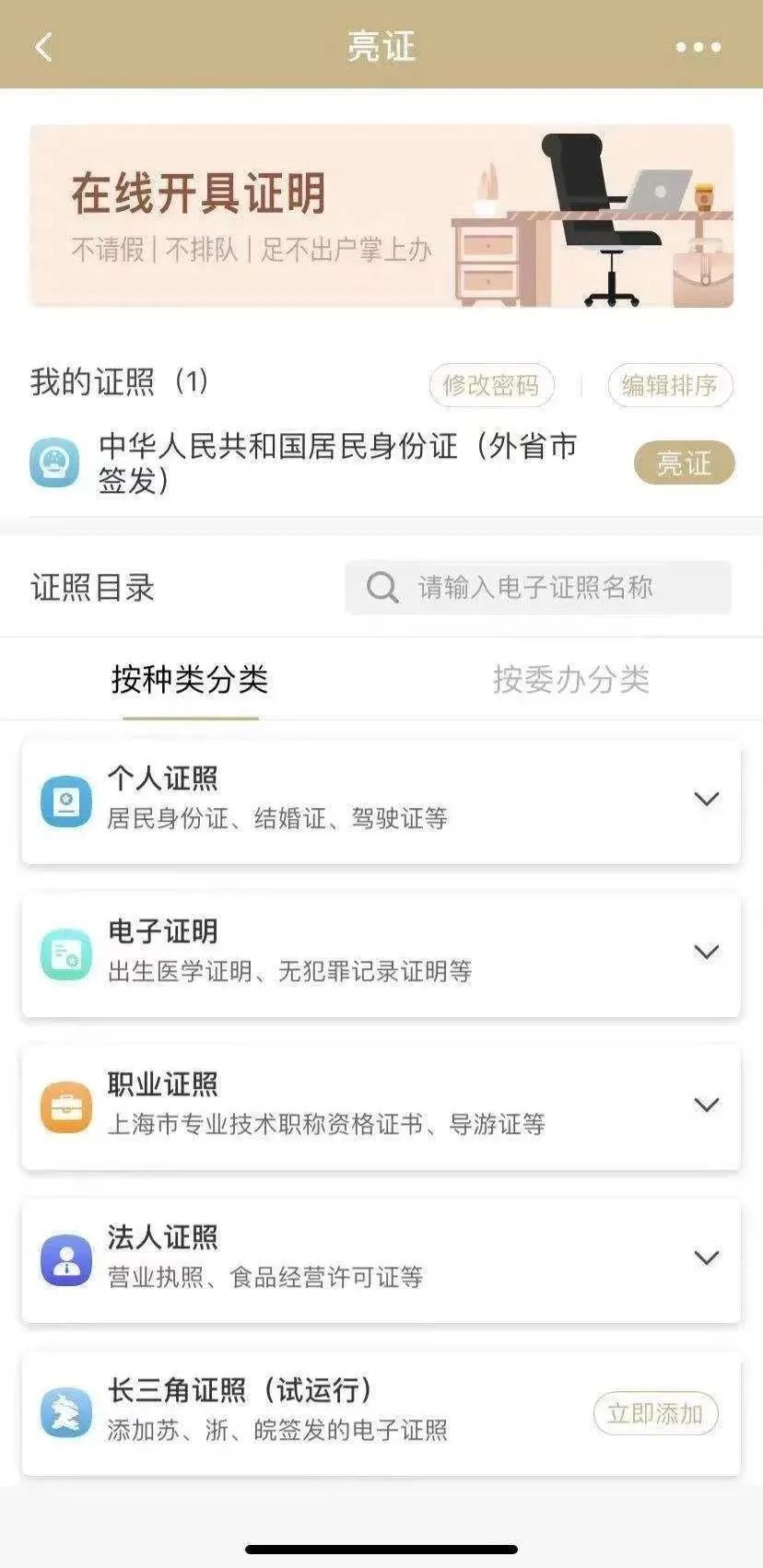Viewport: 763px width, 1568px height.
Task: Switch to the 按委办分类 tab
Action: tap(571, 680)
